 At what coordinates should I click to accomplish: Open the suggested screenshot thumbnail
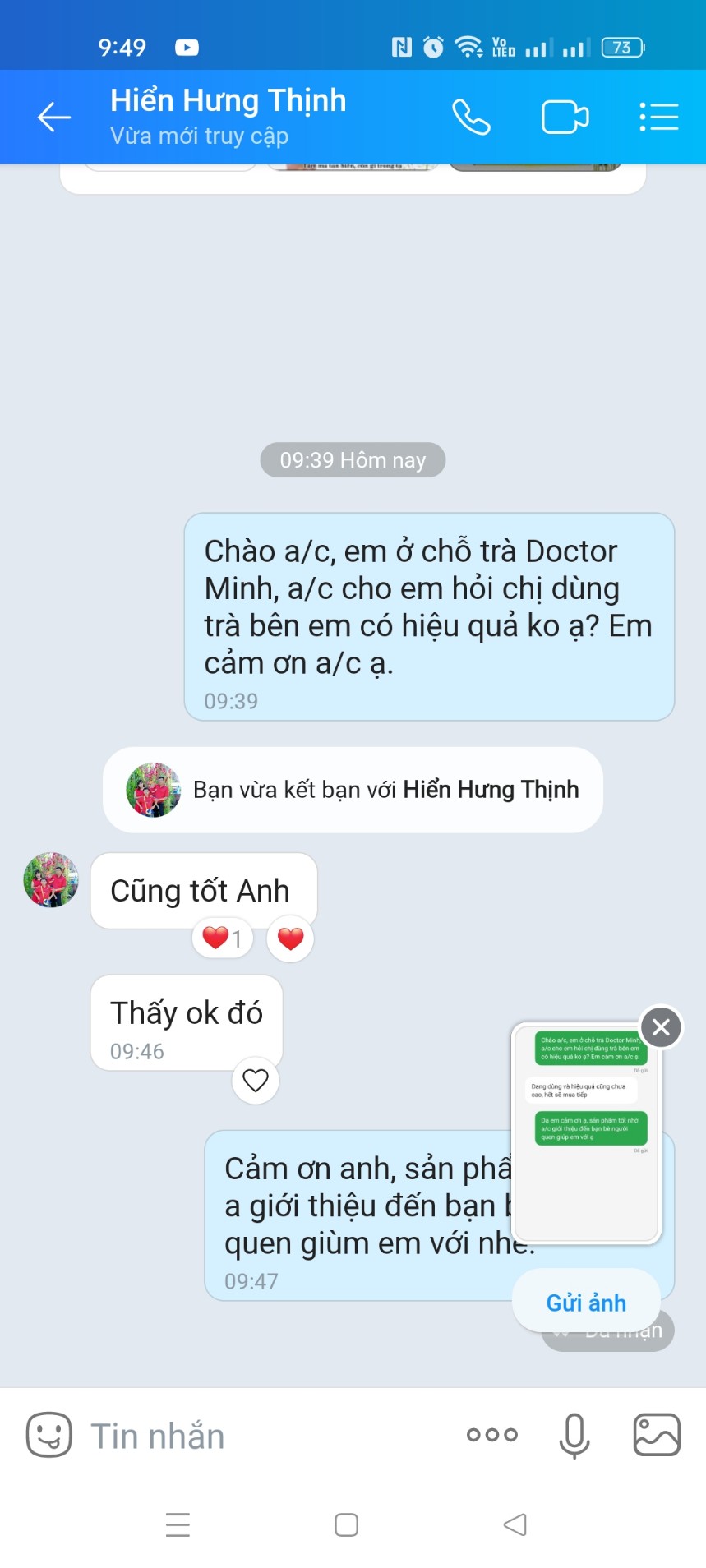586,1132
